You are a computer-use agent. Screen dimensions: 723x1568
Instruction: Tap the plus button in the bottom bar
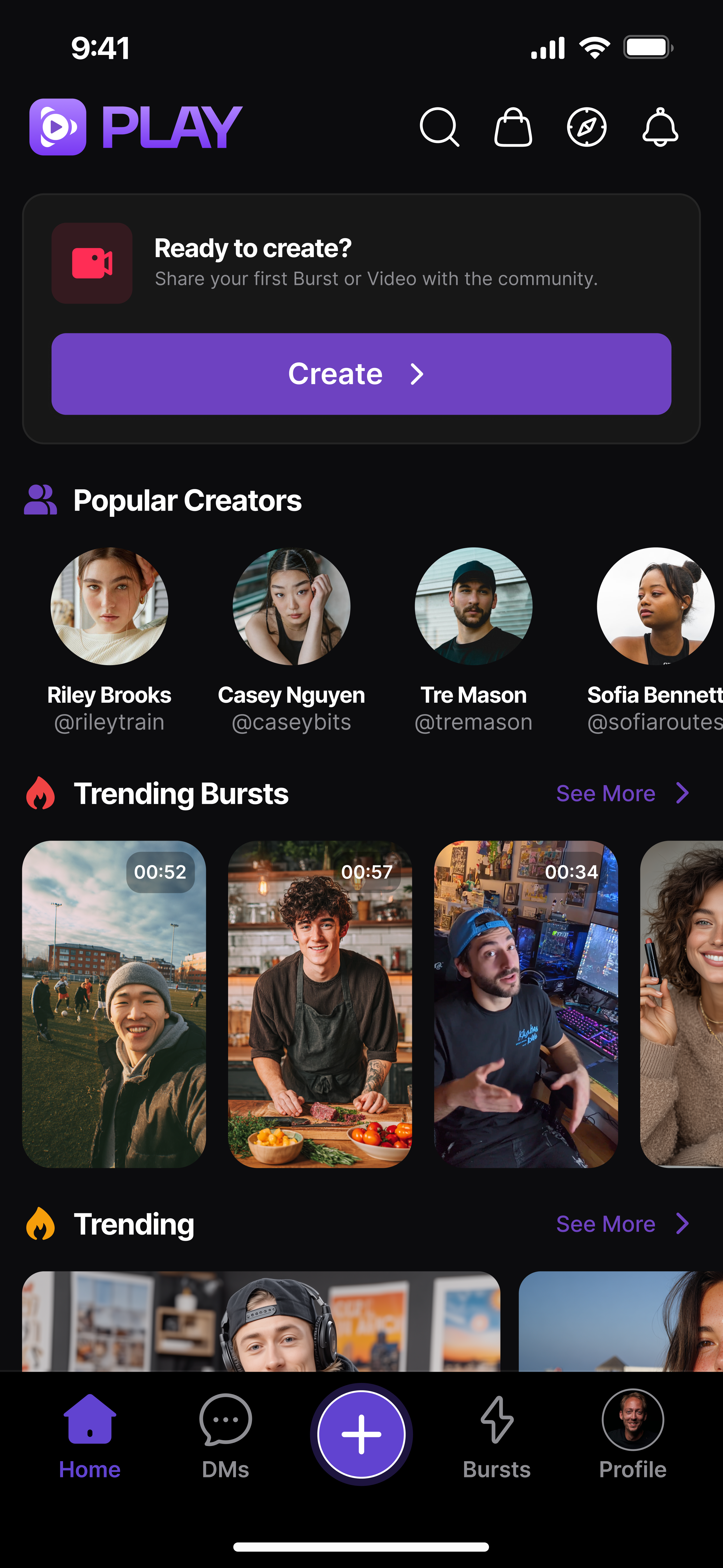(x=361, y=1434)
